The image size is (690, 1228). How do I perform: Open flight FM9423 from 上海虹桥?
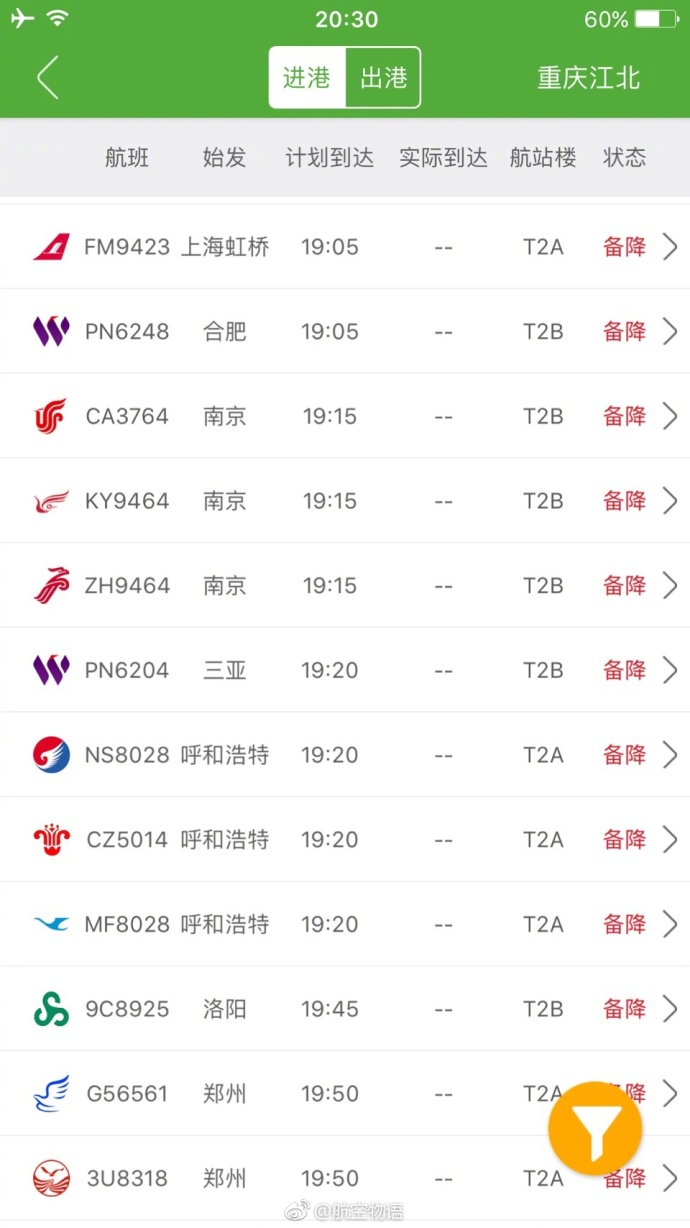point(345,247)
